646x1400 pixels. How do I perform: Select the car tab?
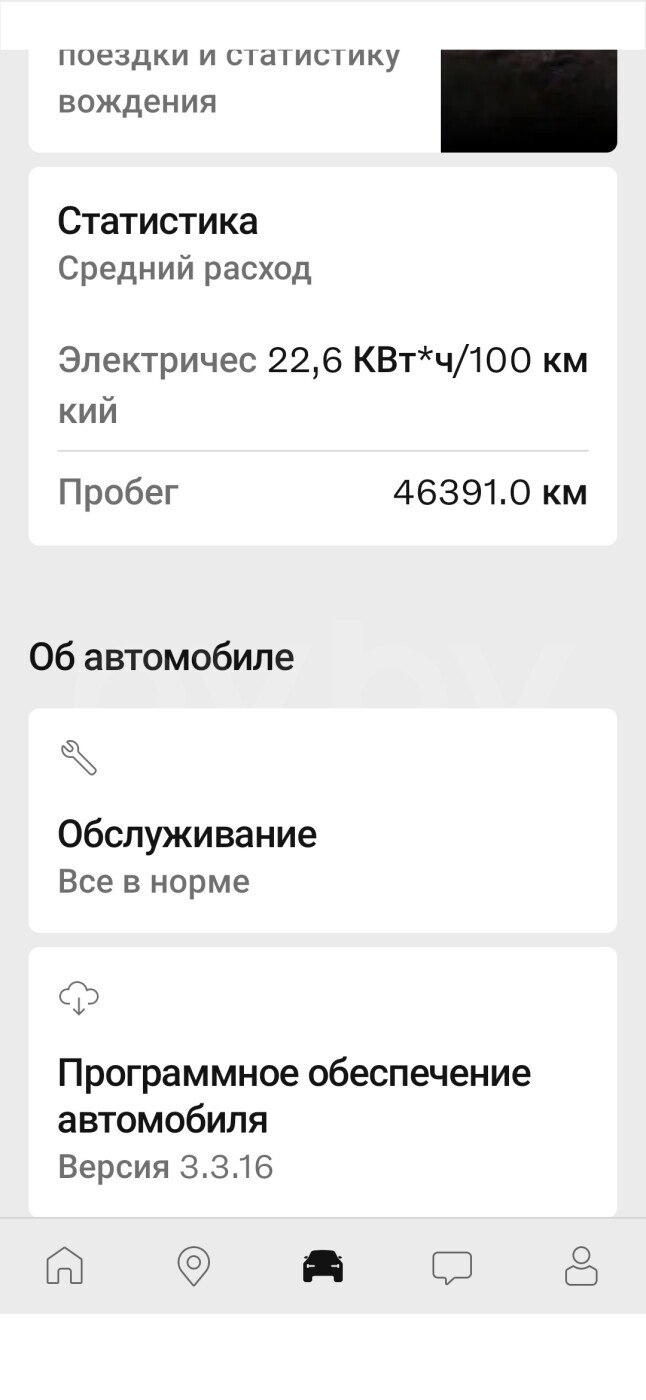pyautogui.click(x=323, y=1266)
